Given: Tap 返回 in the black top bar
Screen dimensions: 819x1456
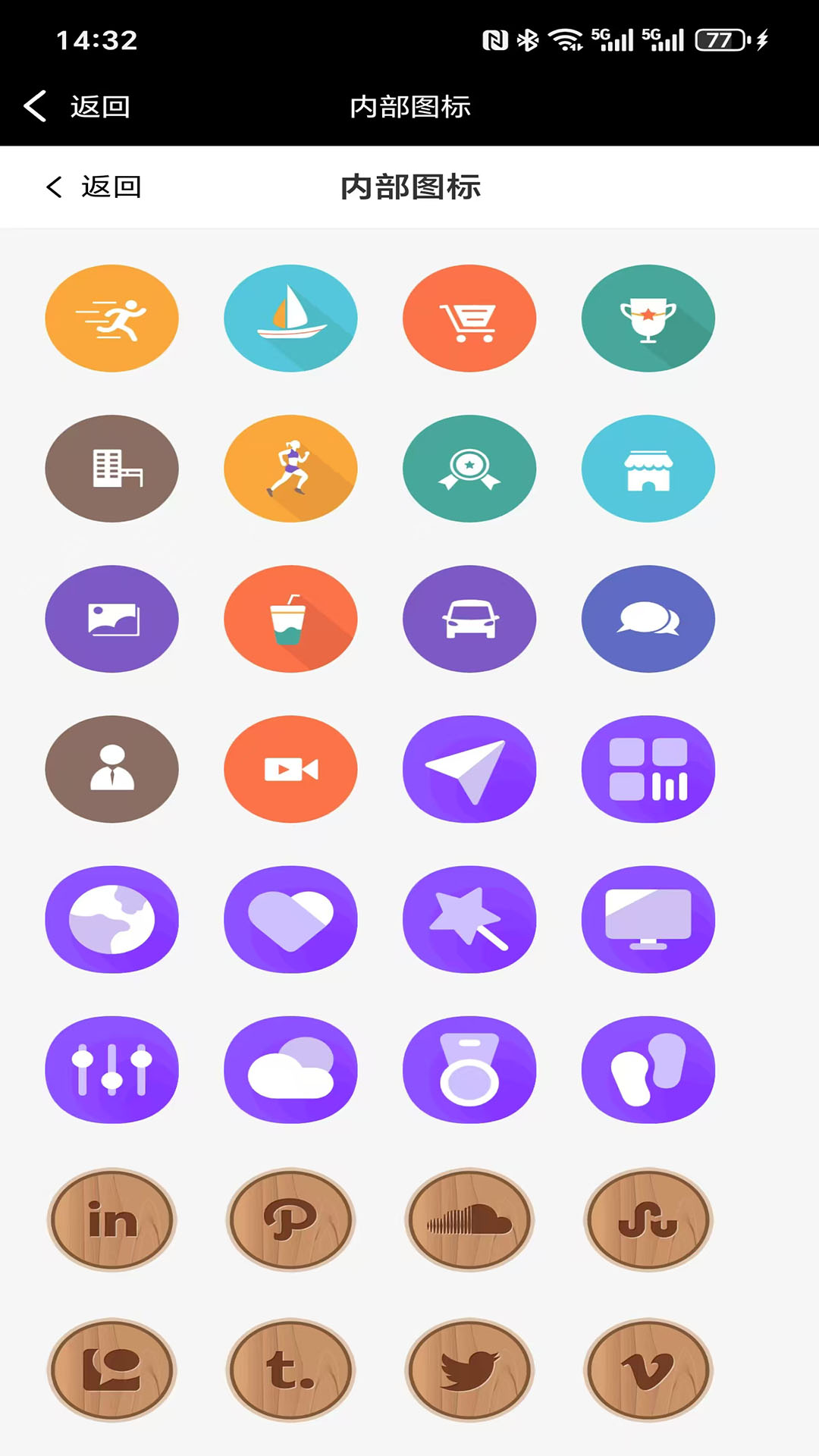Looking at the screenshot, I should (x=78, y=106).
